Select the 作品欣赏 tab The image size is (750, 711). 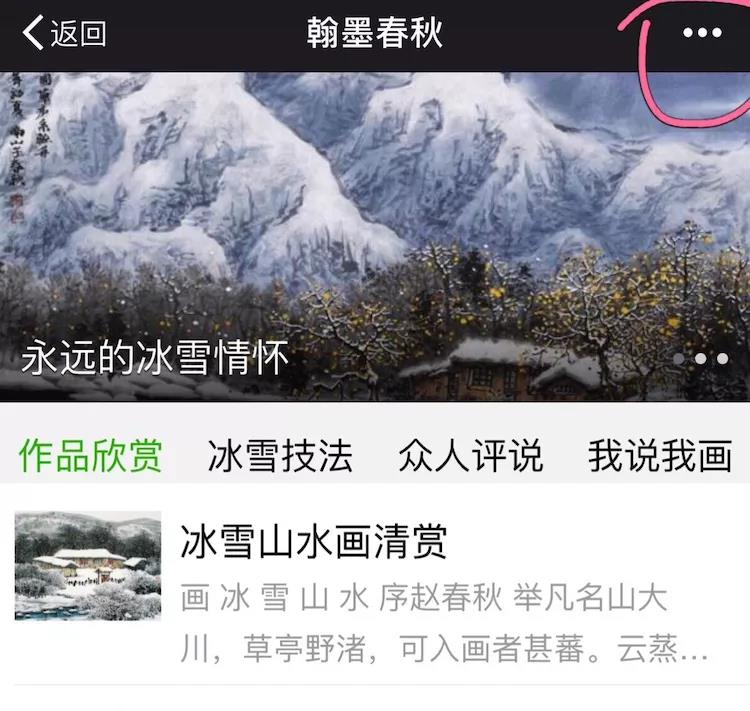(x=90, y=456)
